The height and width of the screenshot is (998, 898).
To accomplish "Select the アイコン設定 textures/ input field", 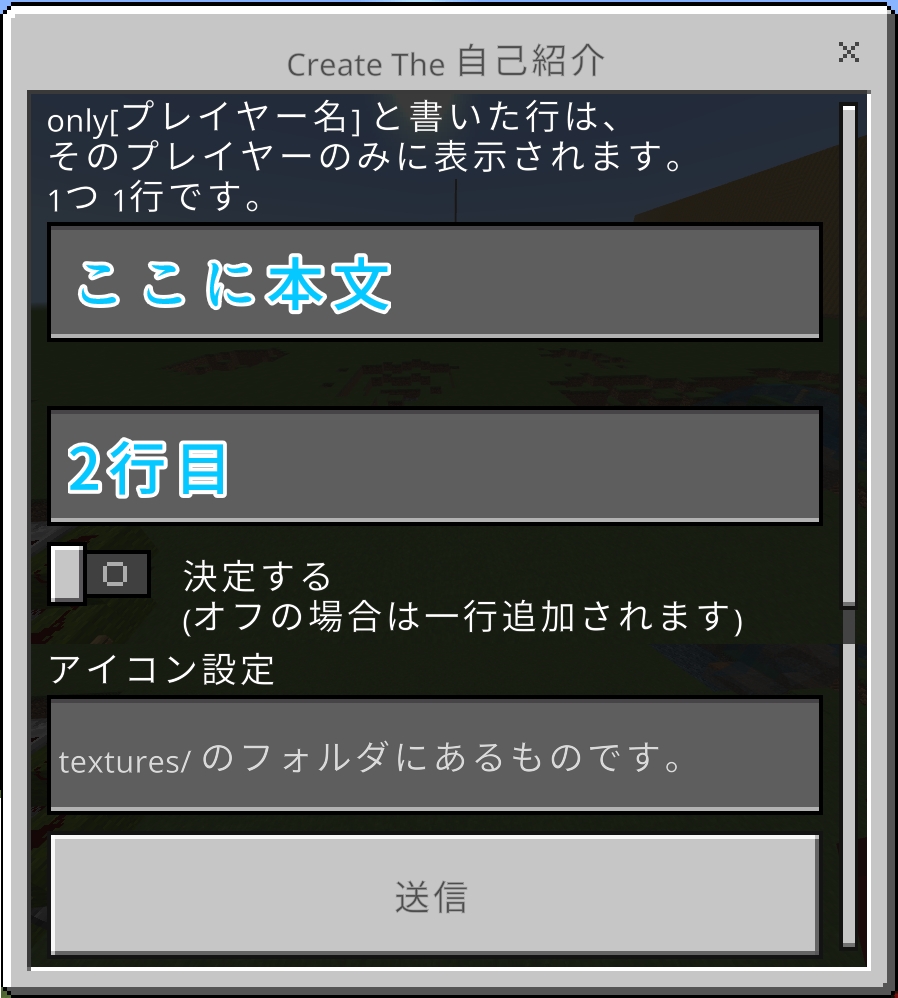I will (434, 756).
